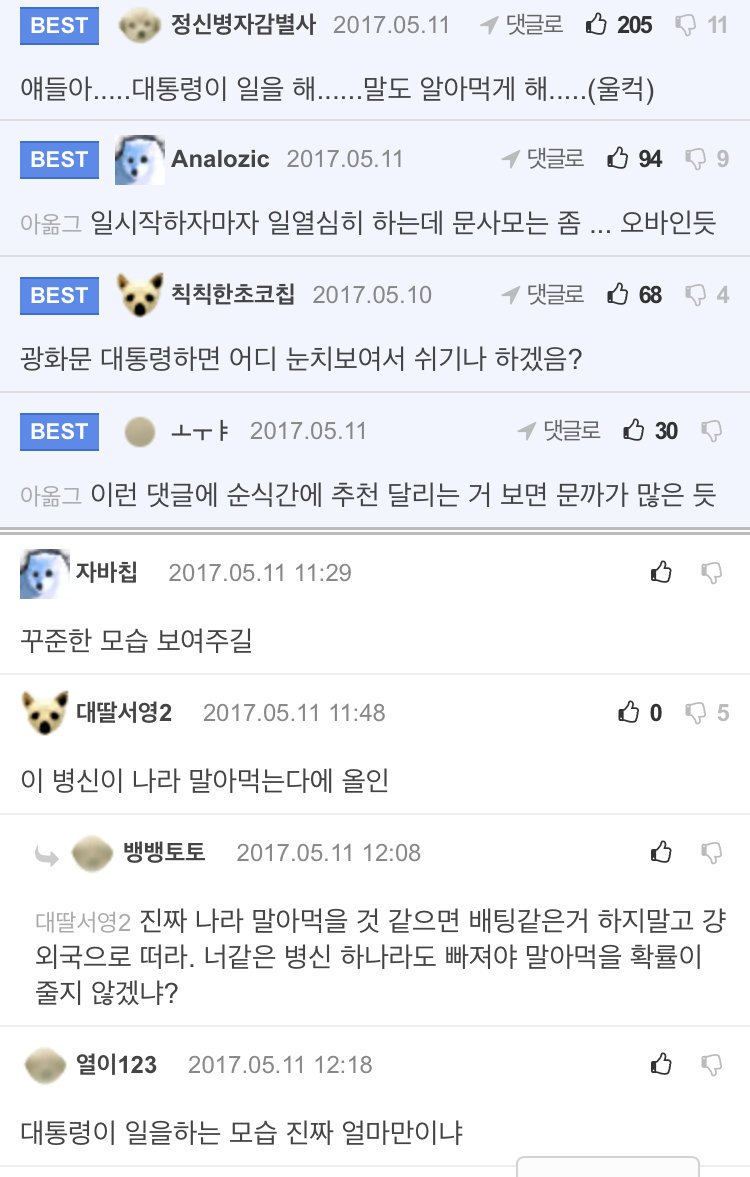The width and height of the screenshot is (750, 1177).
Task: Like 자바칩's comment
Action: point(661,572)
